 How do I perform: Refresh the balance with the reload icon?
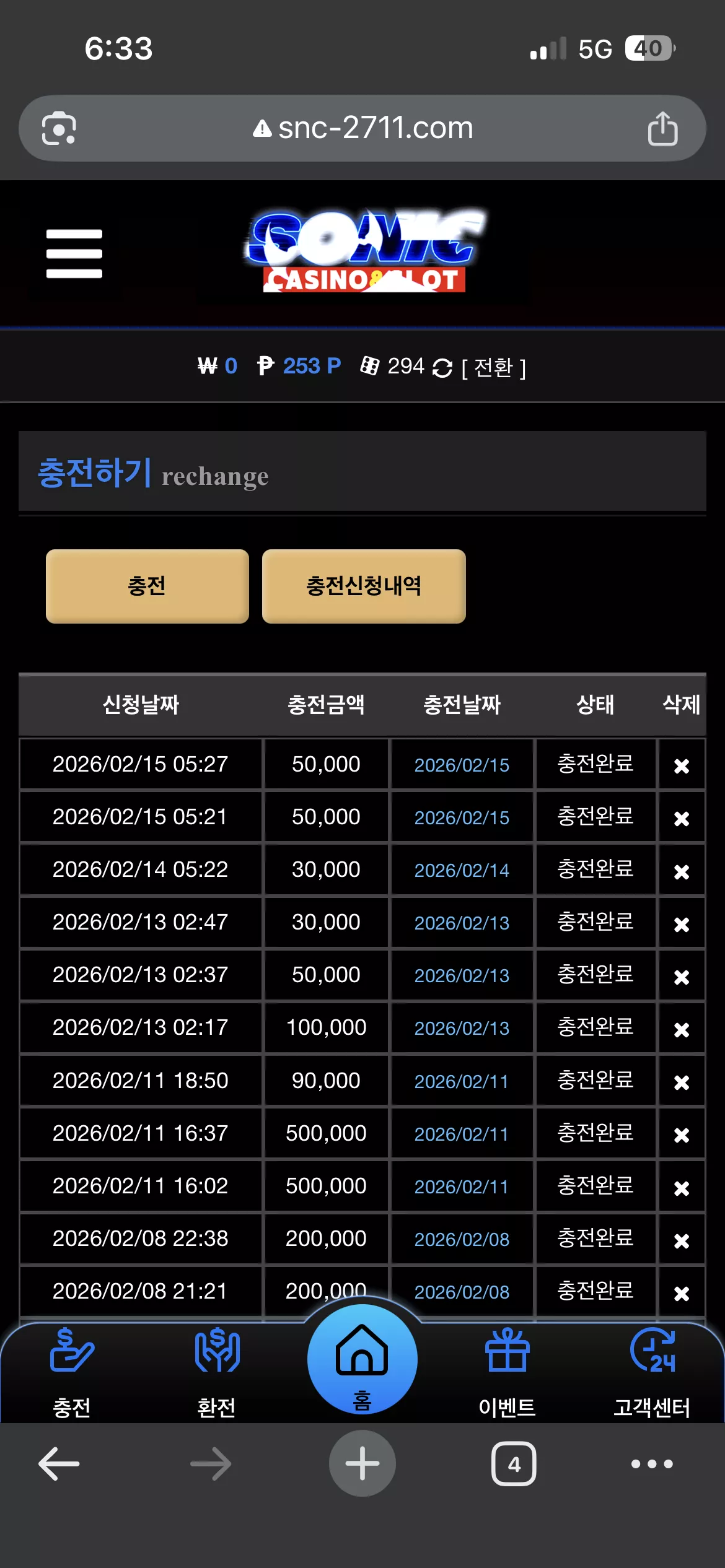pos(442,368)
